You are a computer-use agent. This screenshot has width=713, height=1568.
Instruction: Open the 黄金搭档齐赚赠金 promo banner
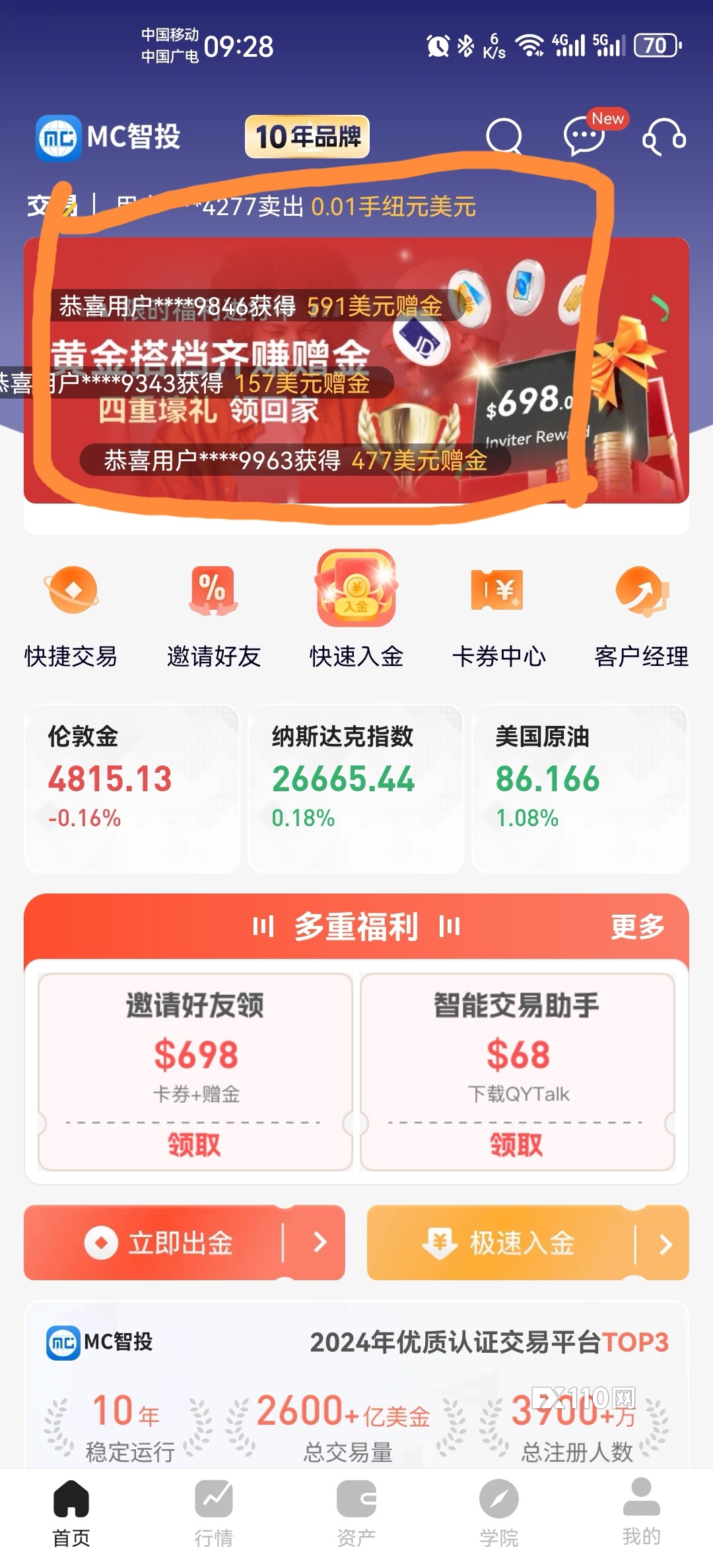(356, 370)
